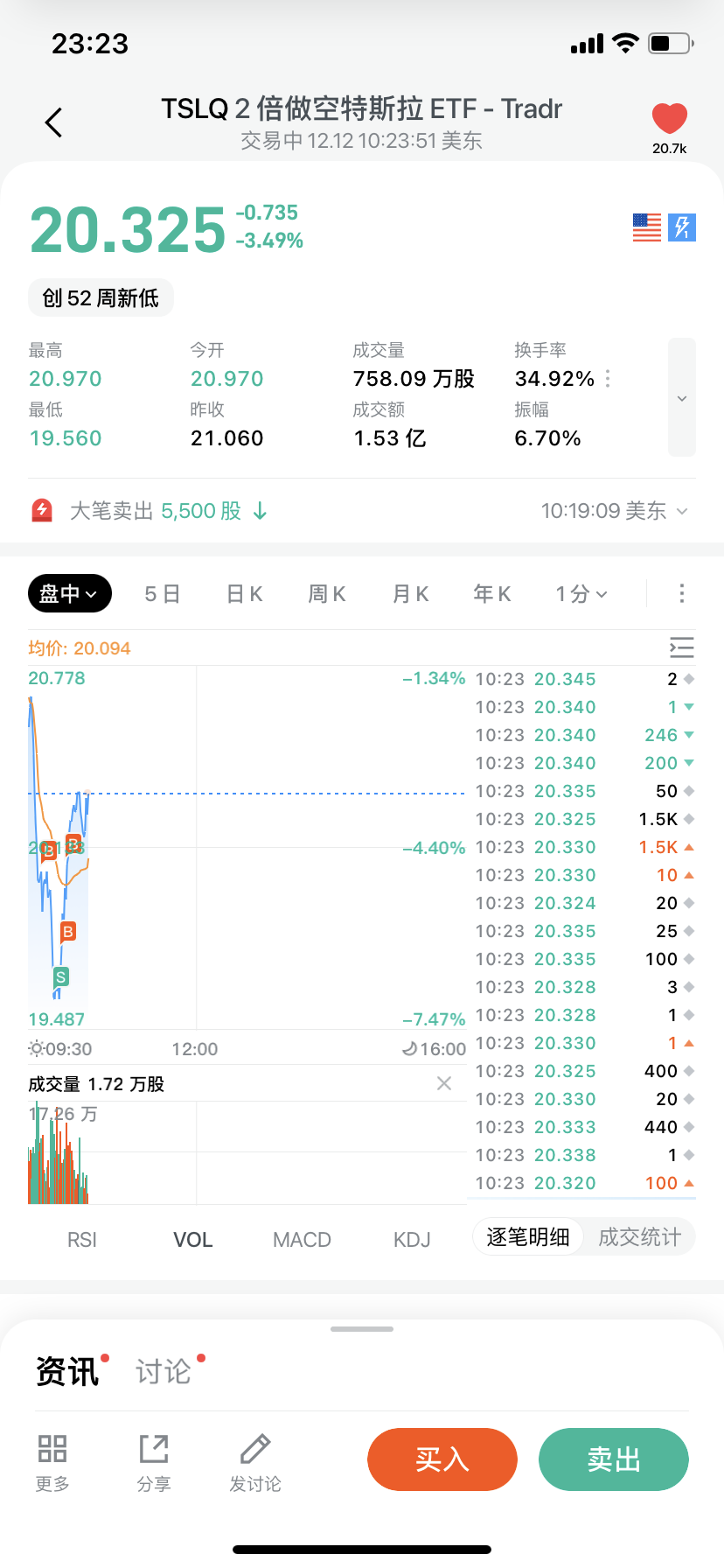Switch chart to 年K view
Viewport: 724px width, 1568px height.
tap(492, 594)
